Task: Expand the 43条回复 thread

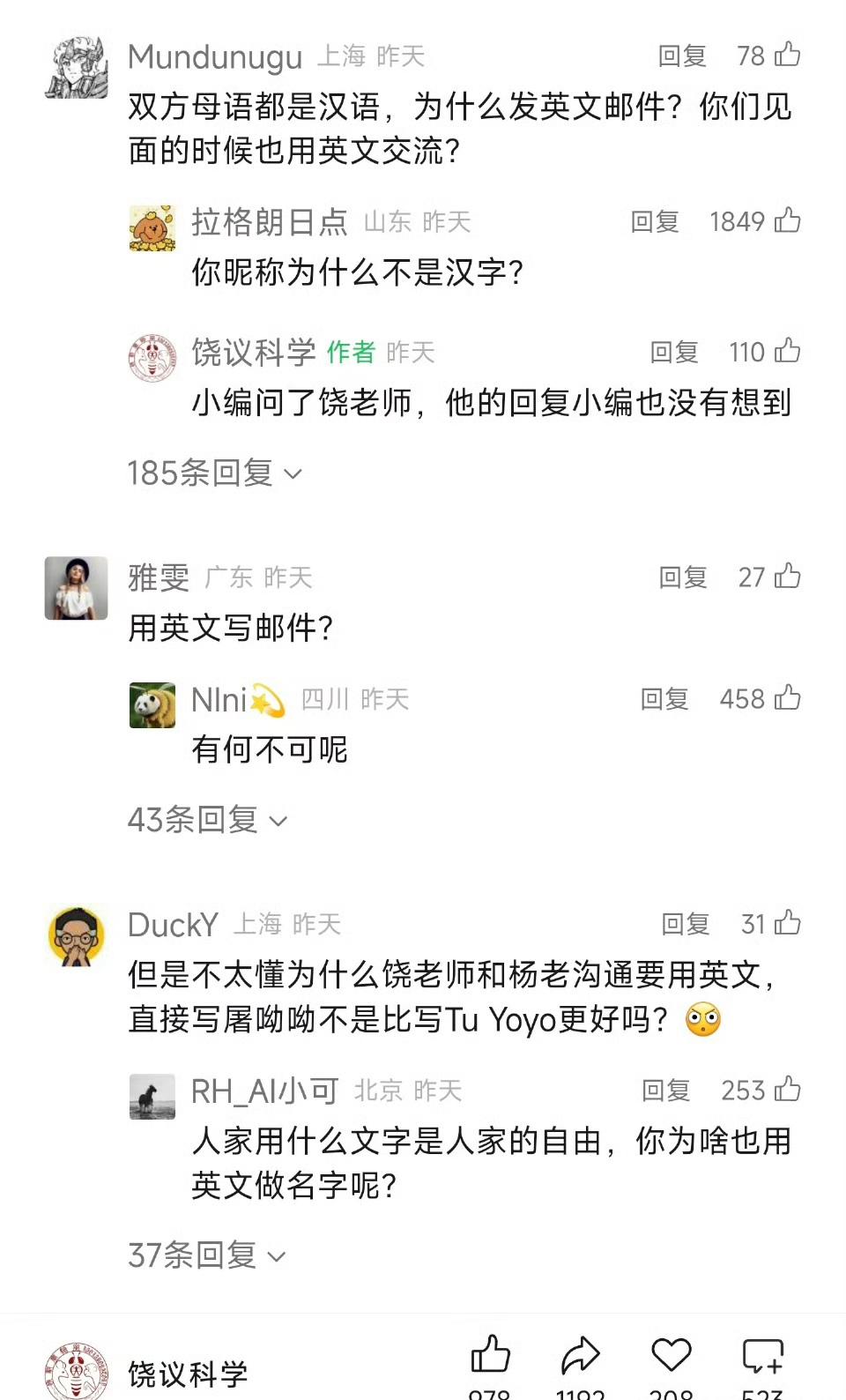Action: pos(207,821)
